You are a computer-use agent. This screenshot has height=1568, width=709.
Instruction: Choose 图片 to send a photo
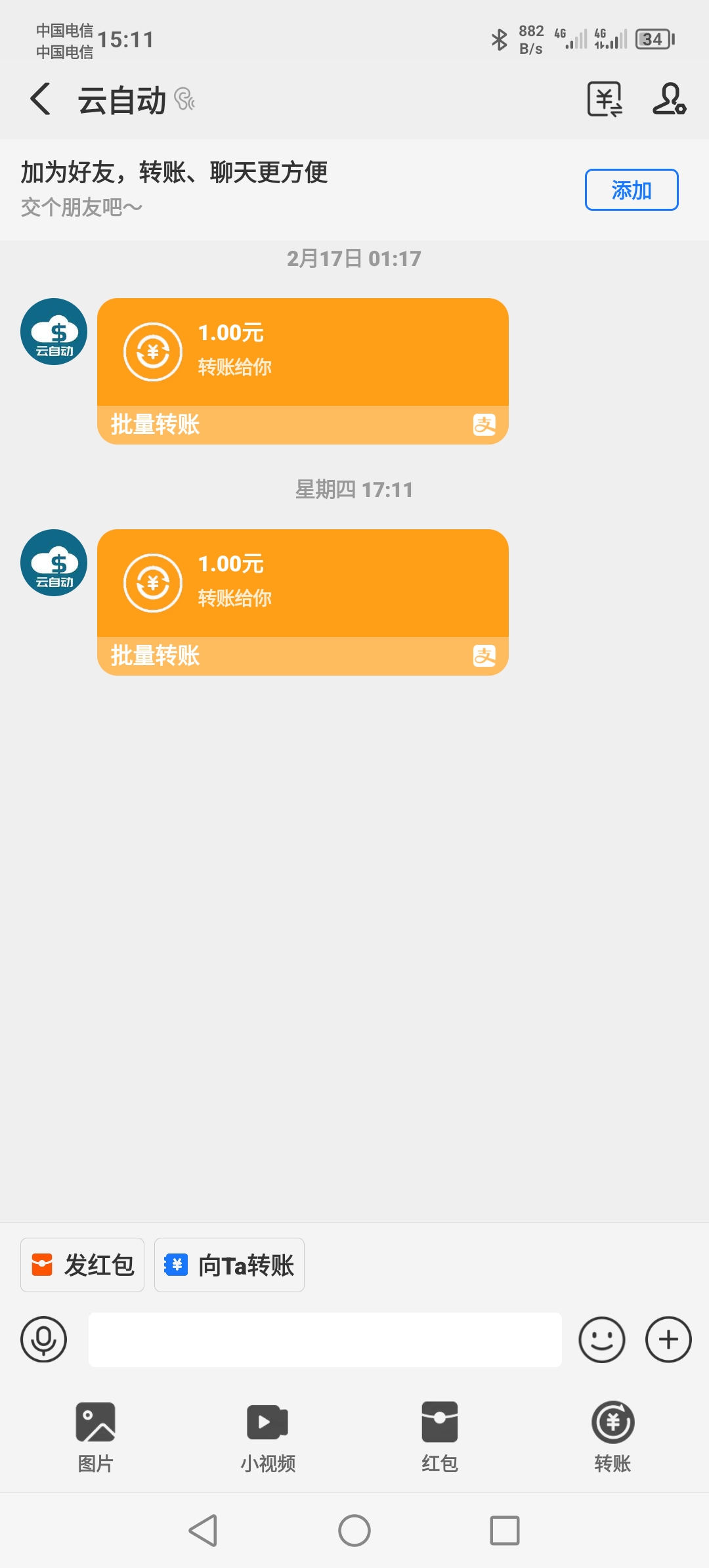(96, 1437)
